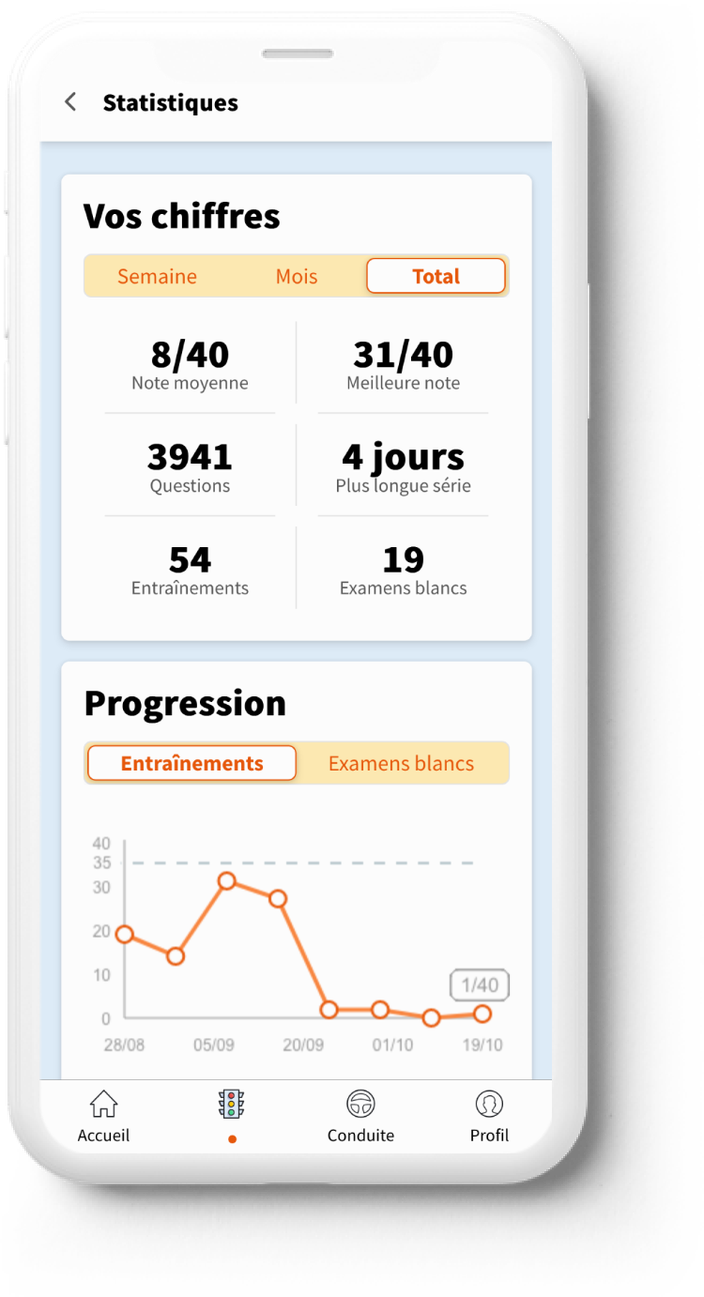Open the Conduite tab
This screenshot has width=704, height=1297.
tap(360, 1116)
